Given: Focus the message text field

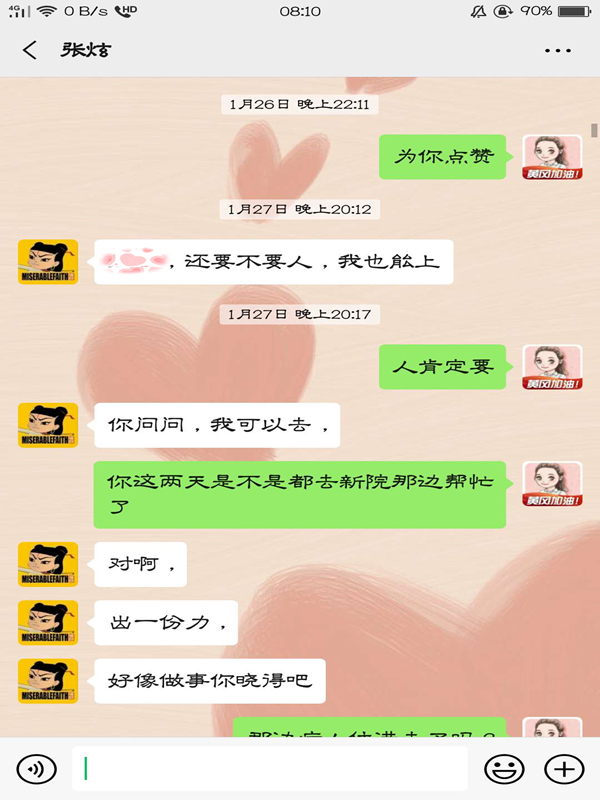Looking at the screenshot, I should (x=270, y=768).
